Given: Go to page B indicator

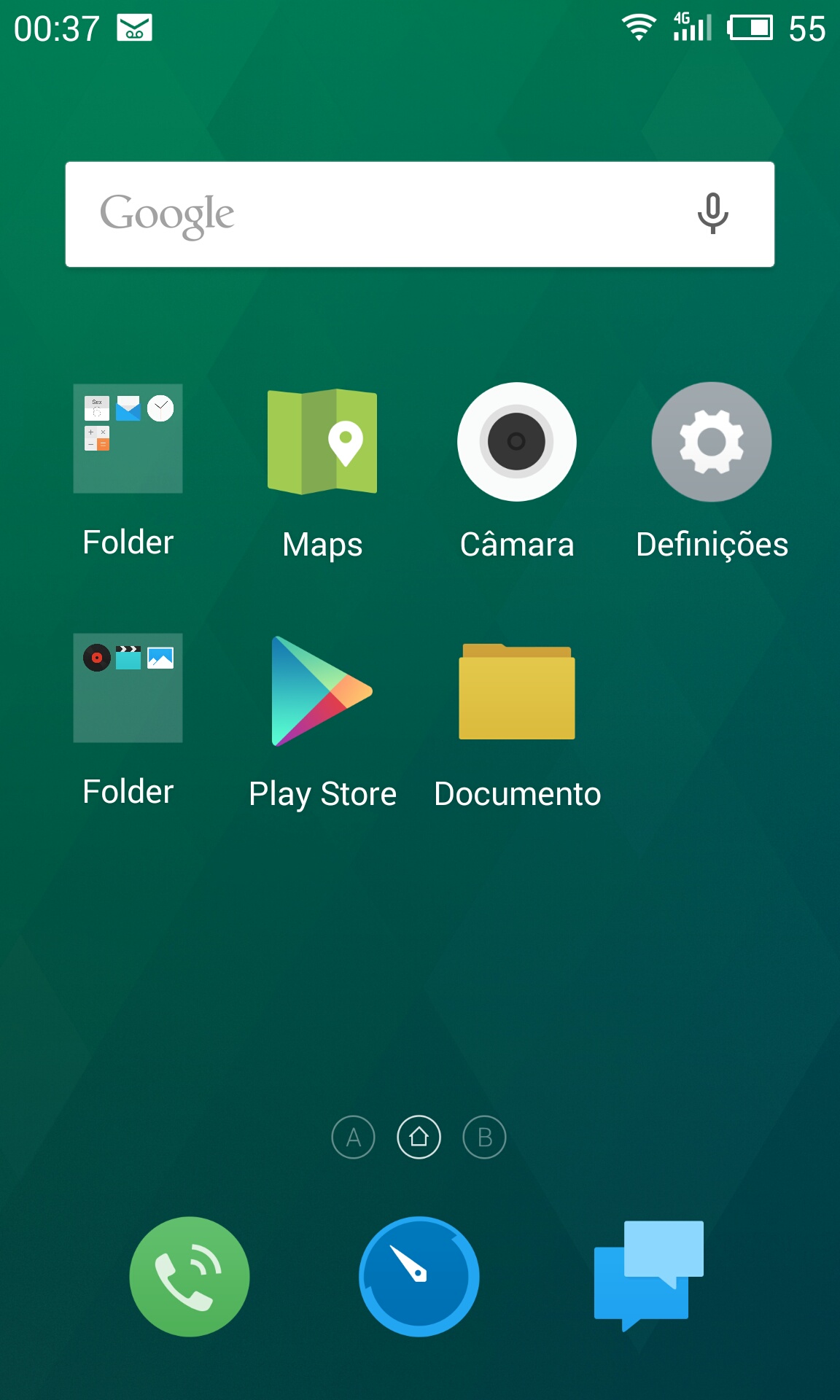Looking at the screenshot, I should click(x=485, y=1137).
